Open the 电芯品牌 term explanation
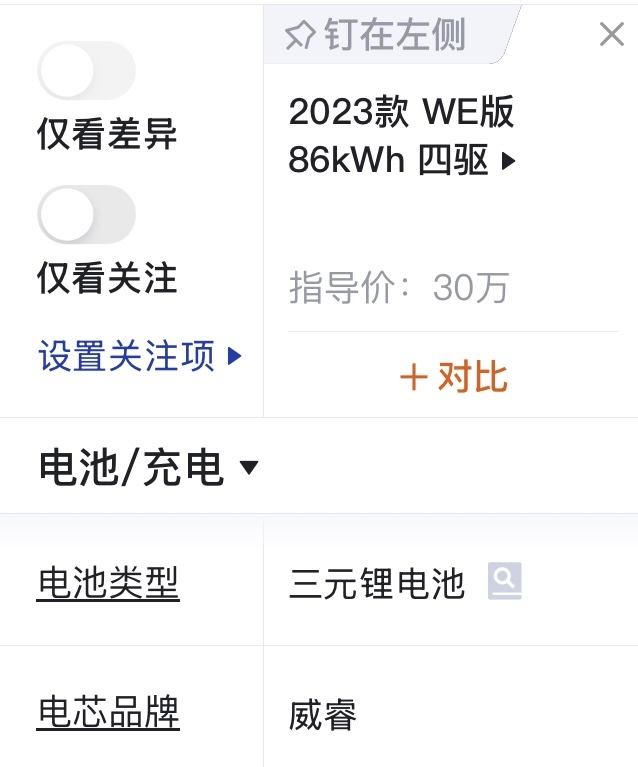This screenshot has width=638, height=767. coord(108,714)
